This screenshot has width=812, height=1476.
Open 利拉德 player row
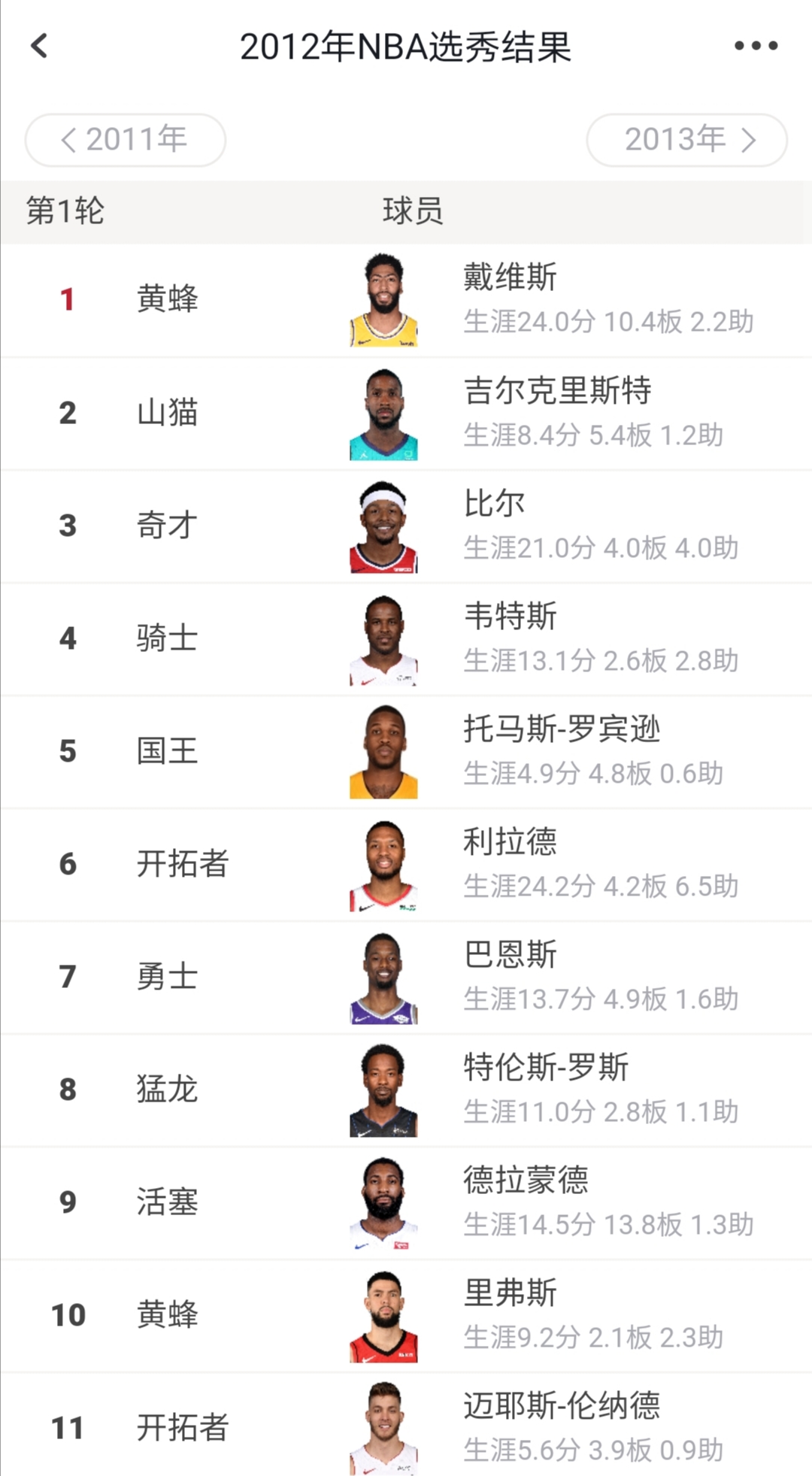406,865
